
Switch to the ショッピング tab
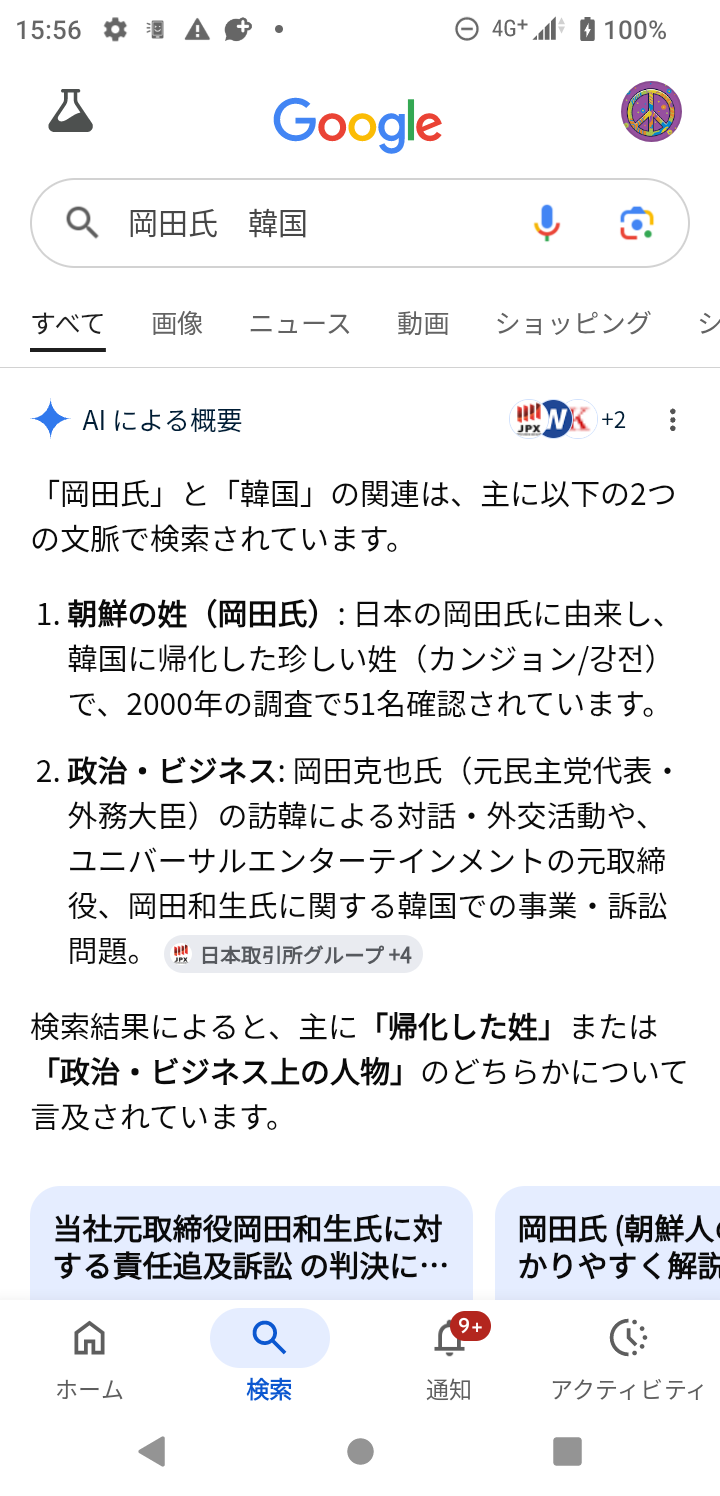572,323
